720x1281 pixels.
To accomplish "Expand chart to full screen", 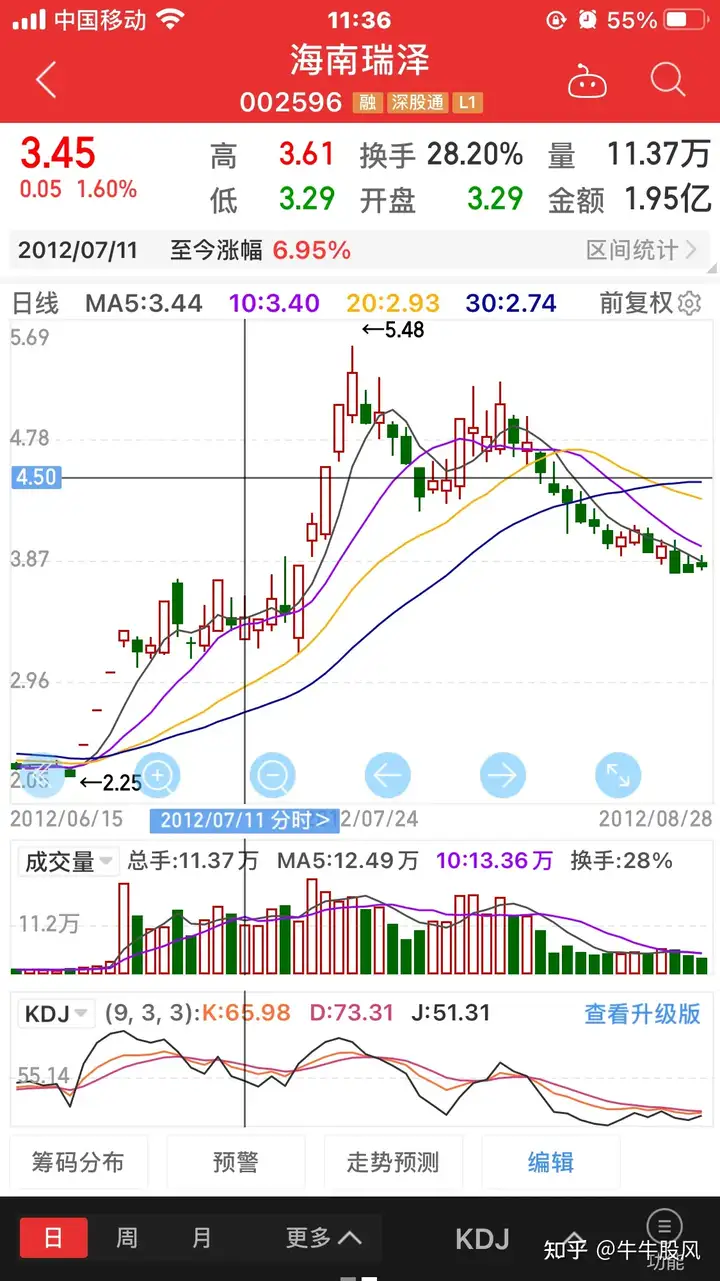I will pos(617,775).
